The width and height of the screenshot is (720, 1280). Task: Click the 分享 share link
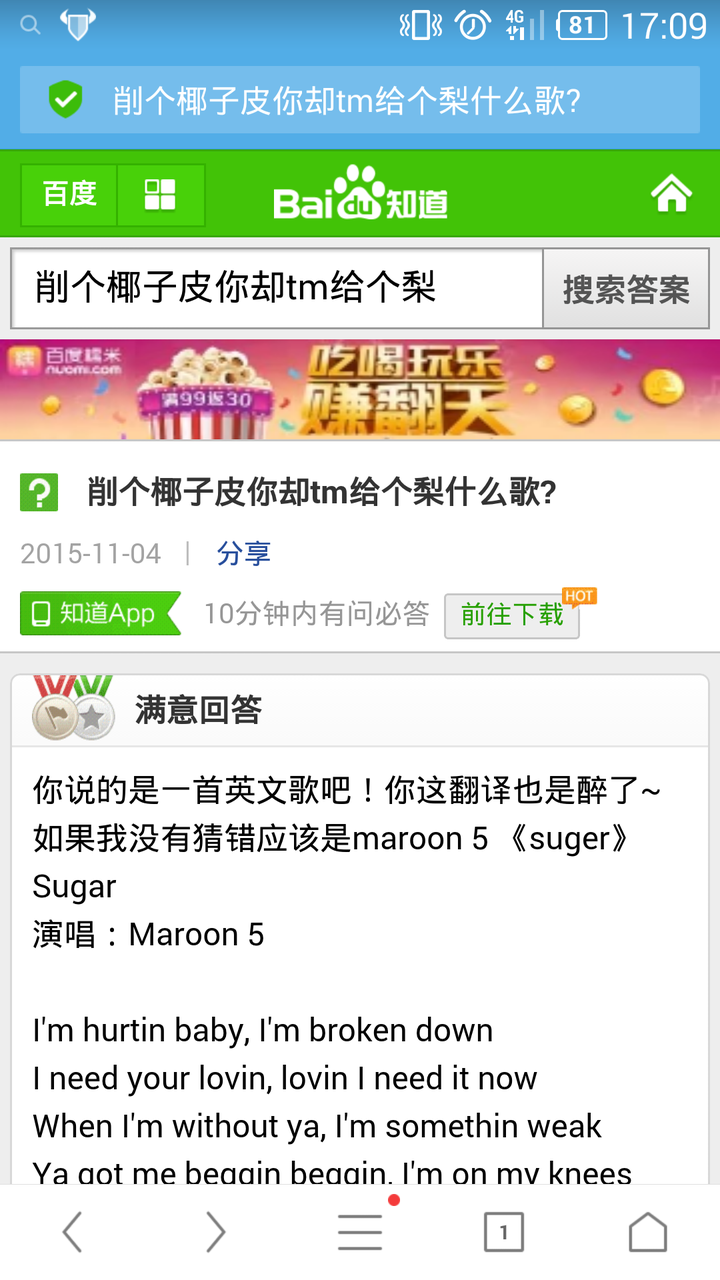coord(244,552)
